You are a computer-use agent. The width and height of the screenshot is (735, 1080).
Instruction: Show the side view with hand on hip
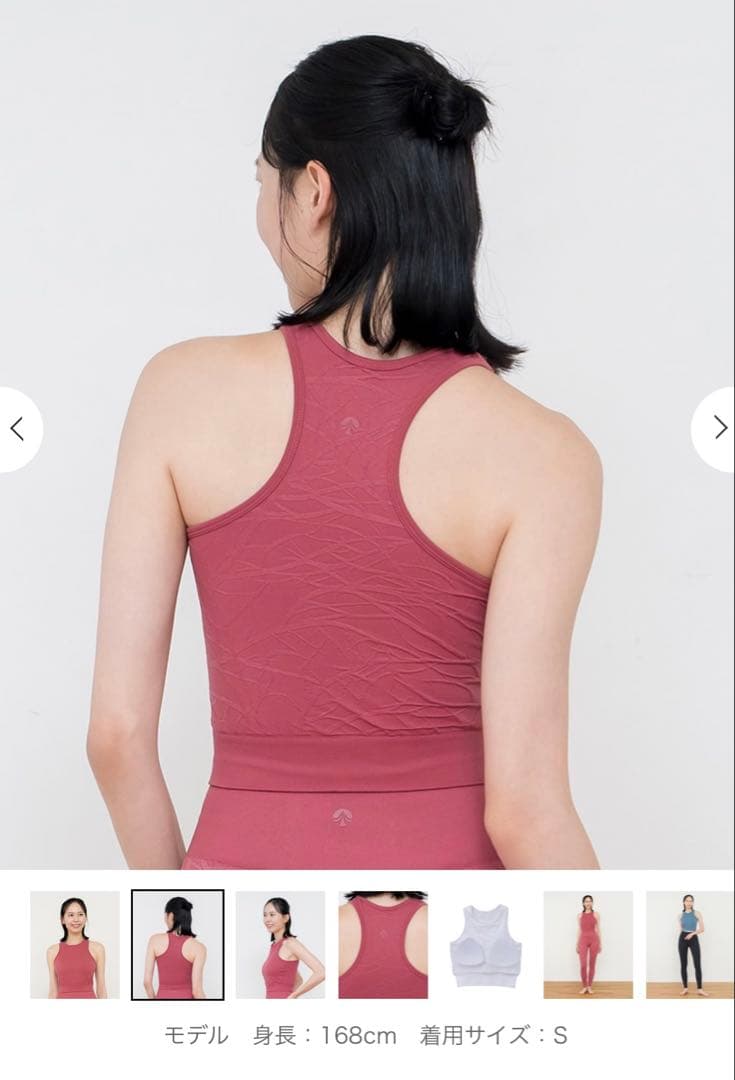[280, 945]
